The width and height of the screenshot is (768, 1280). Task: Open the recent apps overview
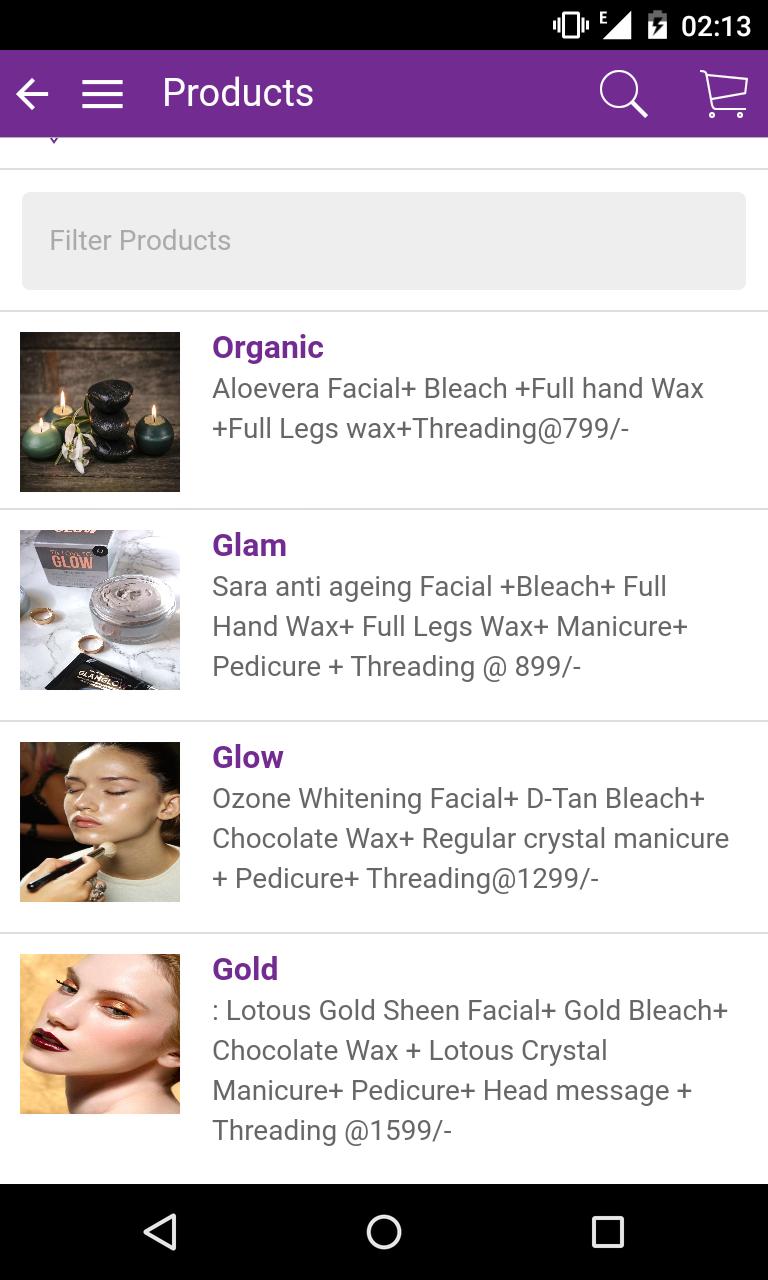click(607, 1232)
